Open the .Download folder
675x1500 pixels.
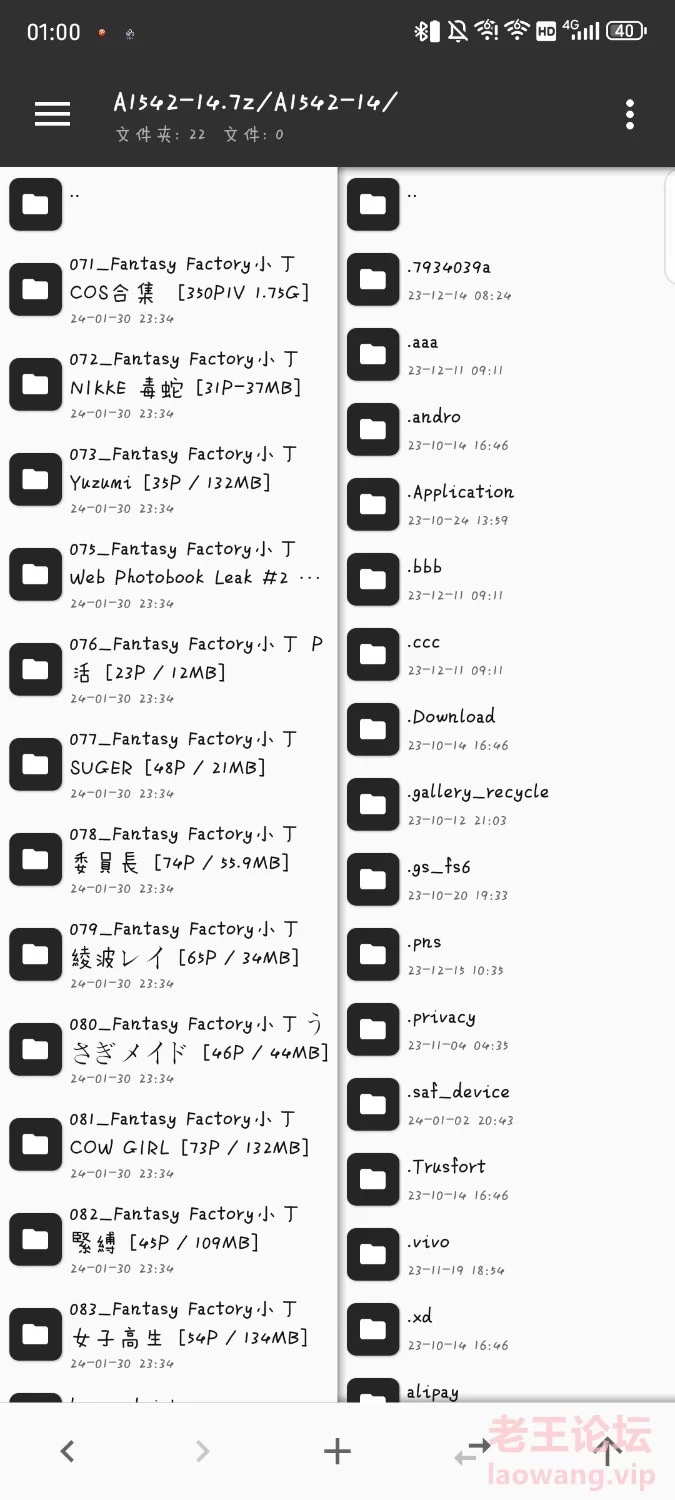click(x=506, y=730)
